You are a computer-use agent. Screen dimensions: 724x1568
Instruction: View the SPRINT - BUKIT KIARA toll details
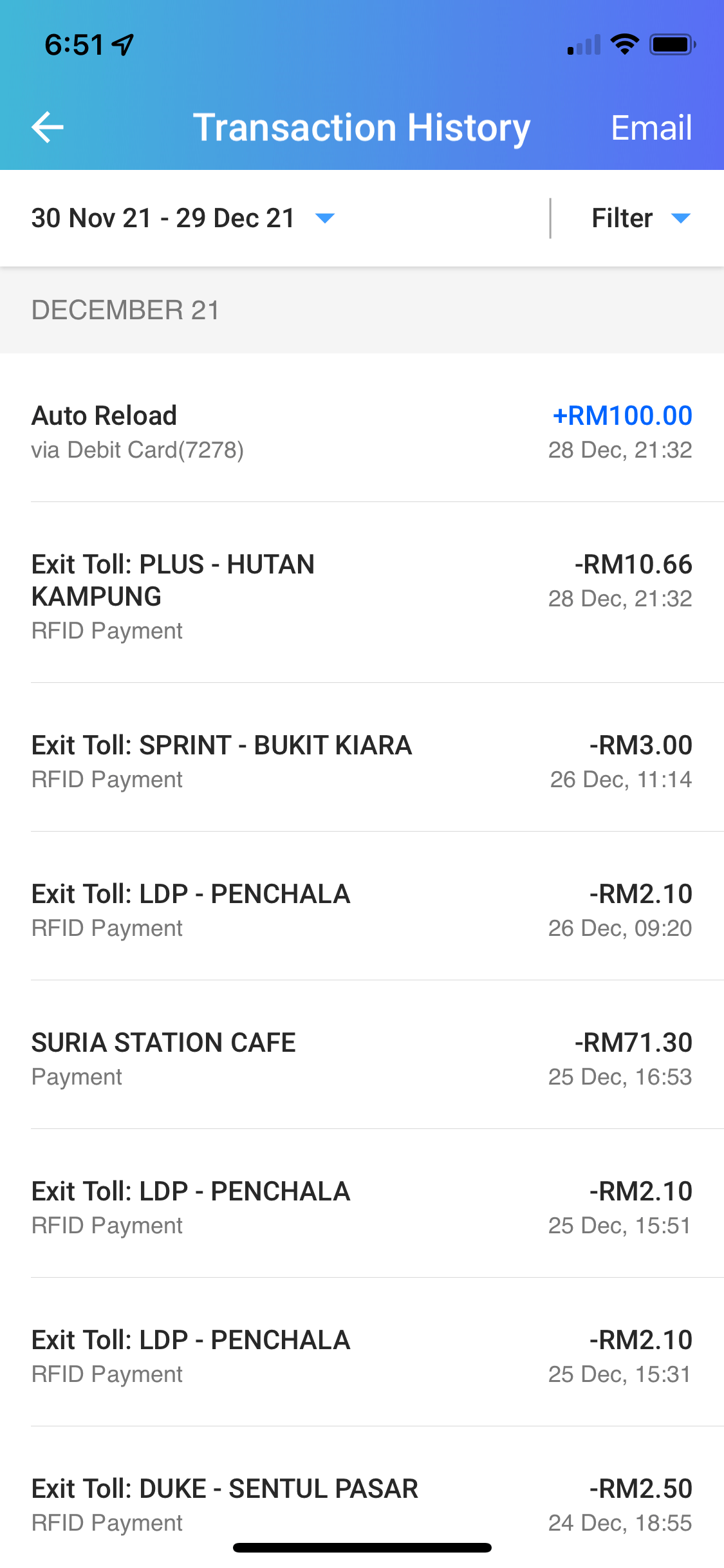[x=362, y=761]
